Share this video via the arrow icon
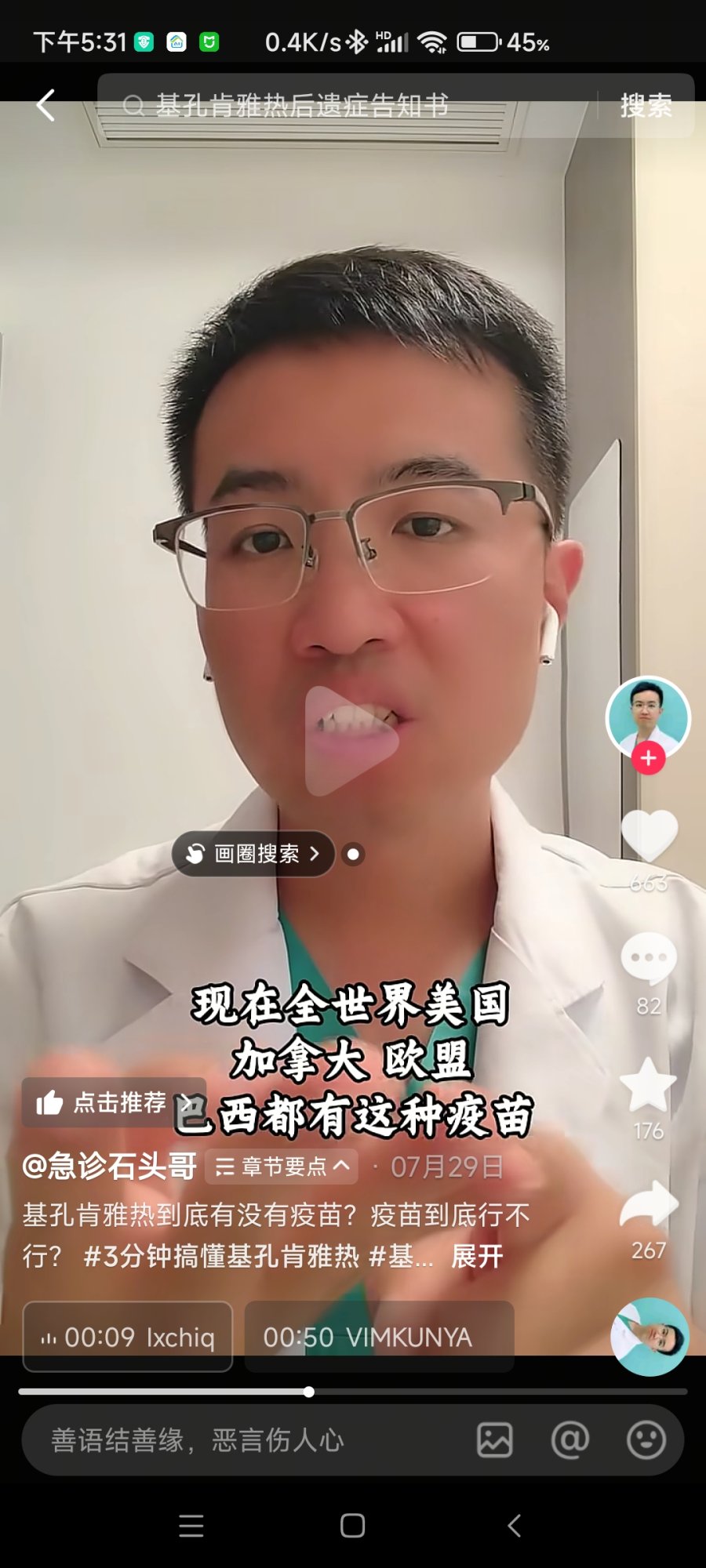 (x=649, y=1205)
